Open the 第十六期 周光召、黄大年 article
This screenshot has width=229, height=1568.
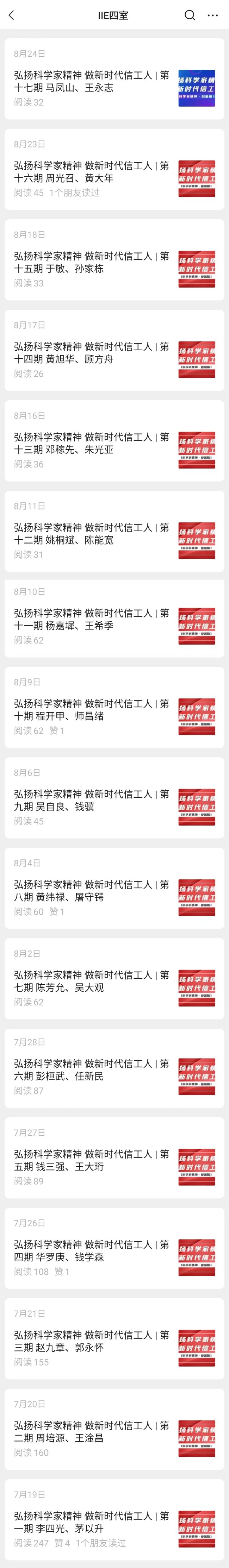coord(91,172)
